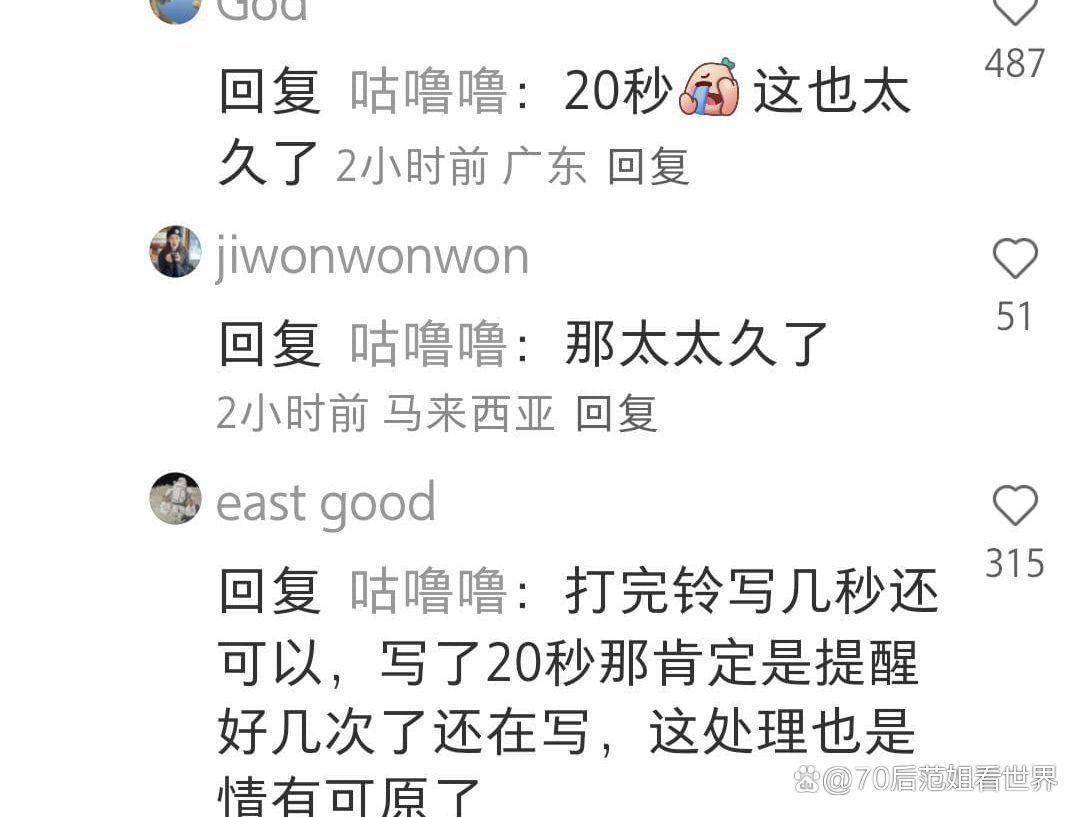The image size is (1080, 817).
Task: Open jiwonwonwon's profile avatar
Action: click(176, 251)
